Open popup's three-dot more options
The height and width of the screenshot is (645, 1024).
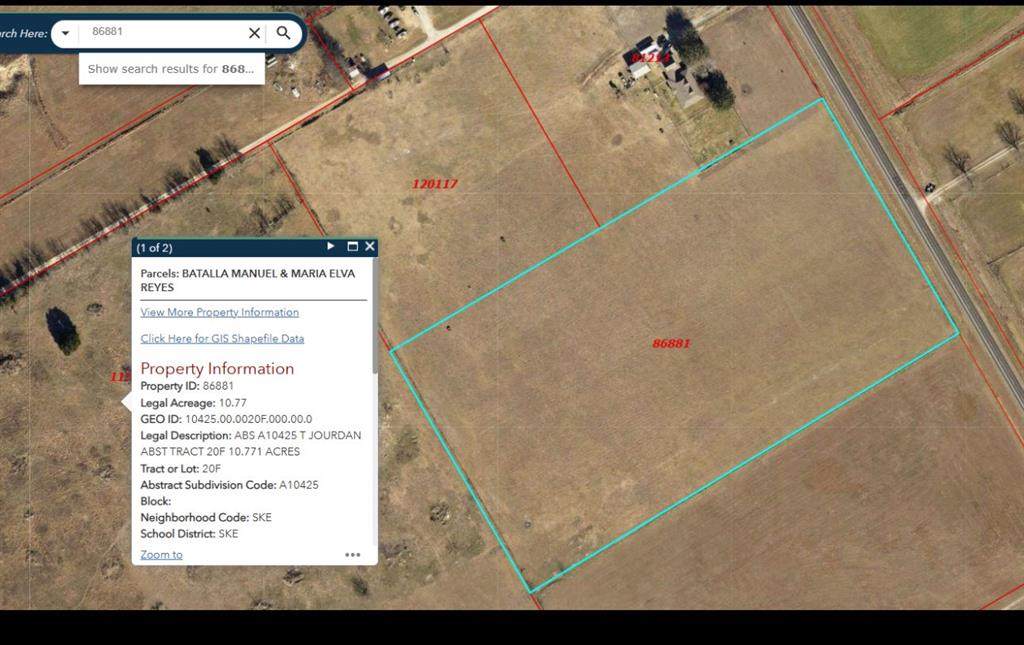[x=353, y=554]
